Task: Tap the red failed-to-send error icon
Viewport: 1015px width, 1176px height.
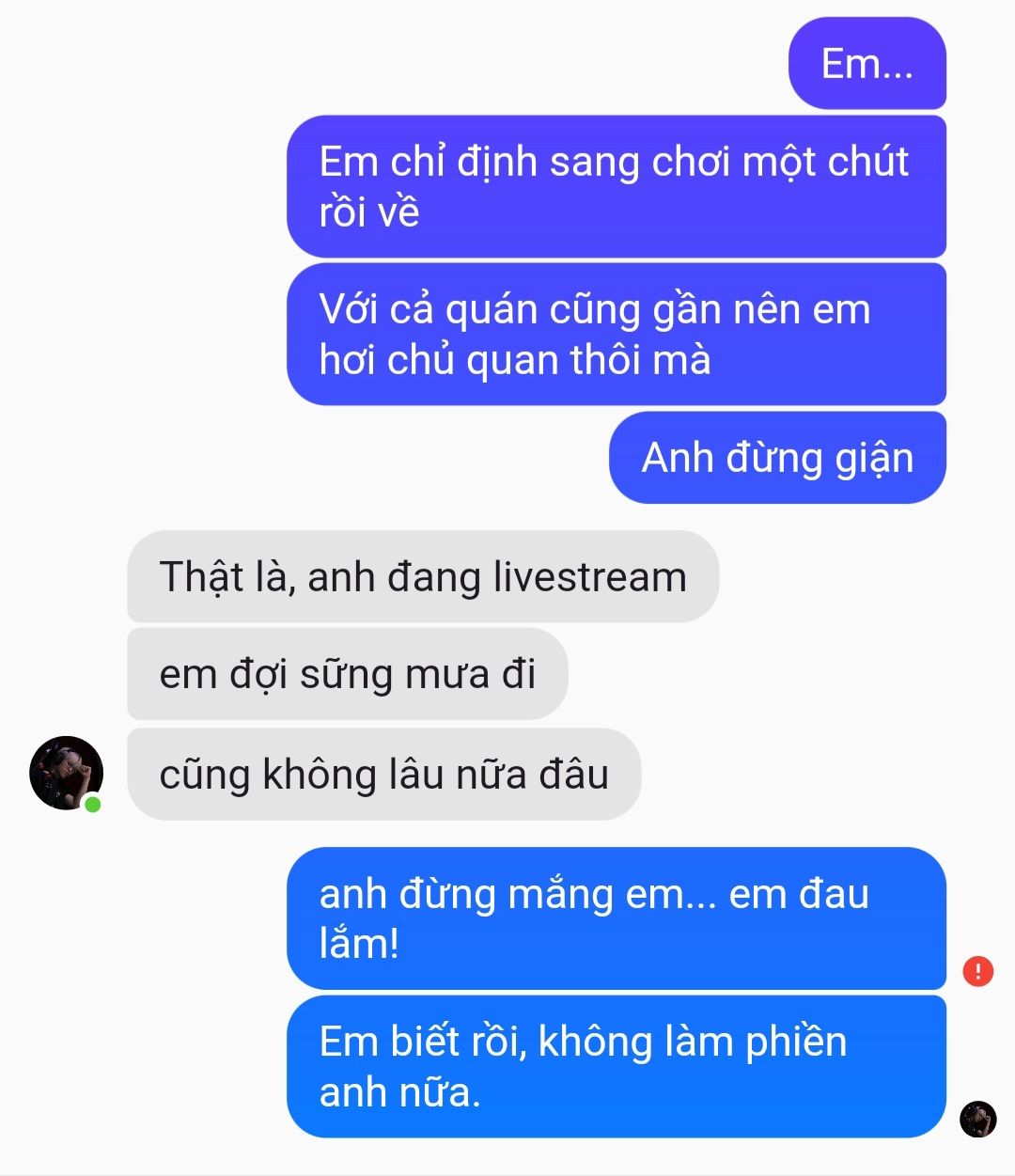Action: tap(977, 970)
